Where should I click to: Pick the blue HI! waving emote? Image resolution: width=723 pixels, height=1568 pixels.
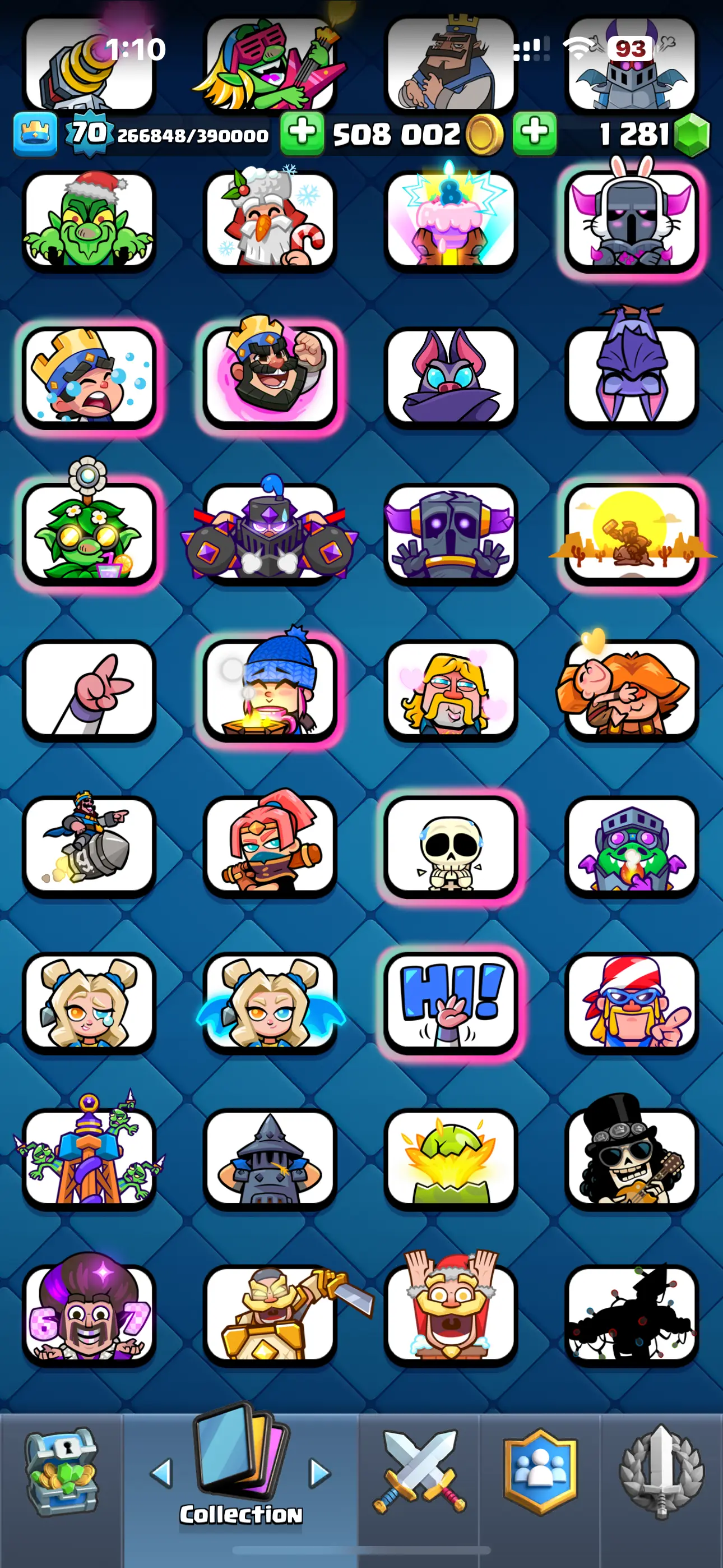coord(451,1003)
